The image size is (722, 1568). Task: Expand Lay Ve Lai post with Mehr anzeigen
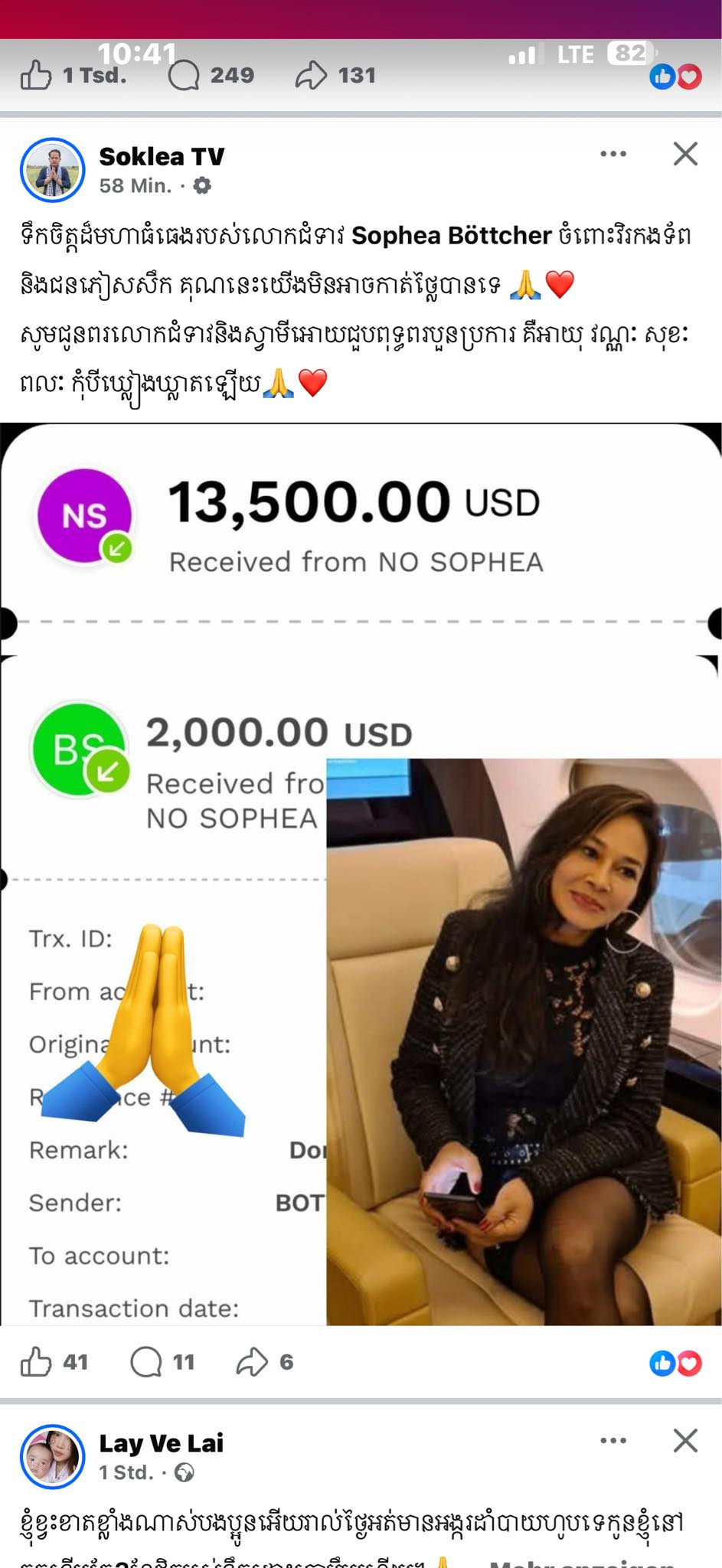pos(582,1562)
